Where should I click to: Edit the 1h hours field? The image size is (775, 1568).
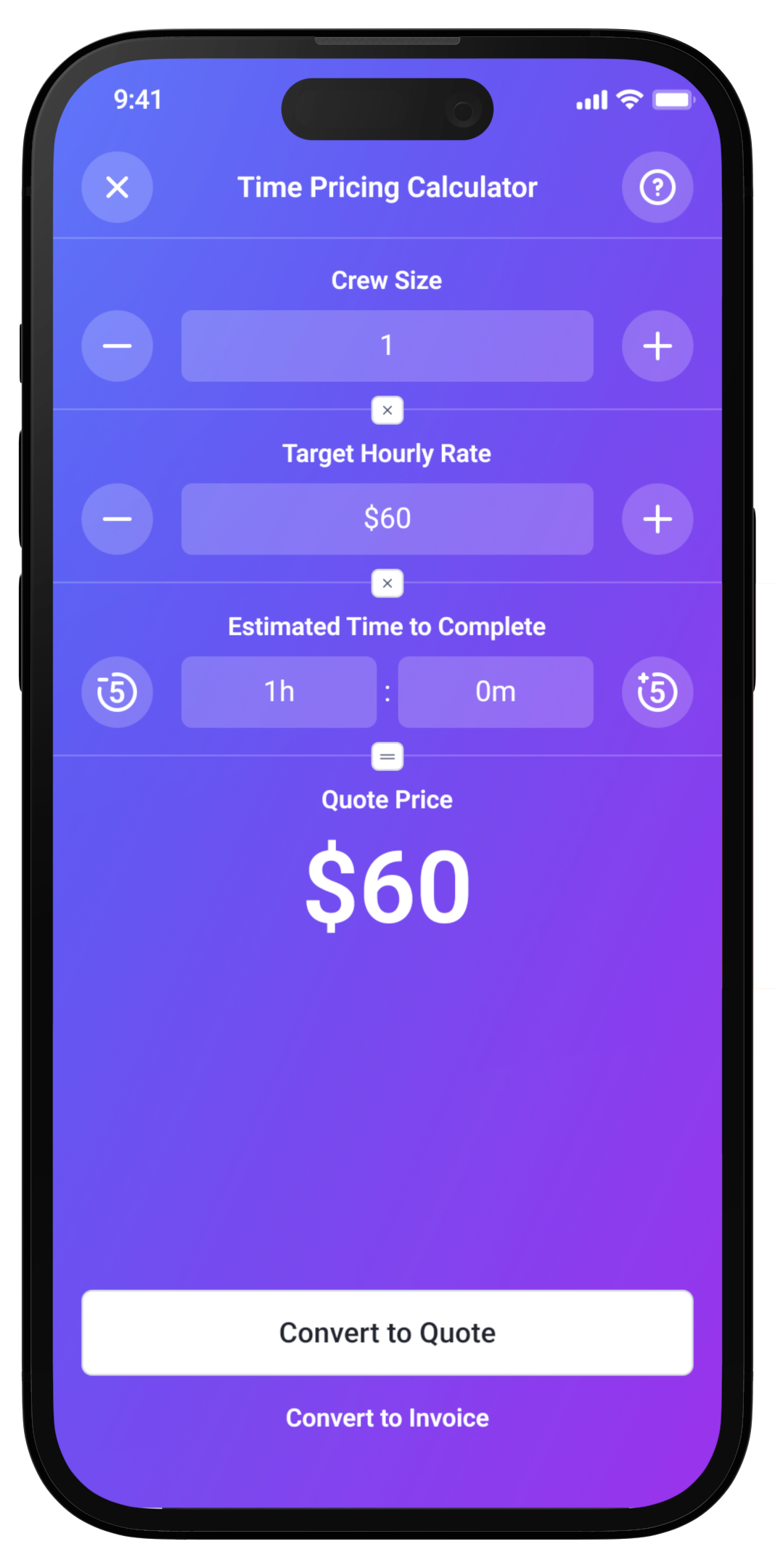coord(279,692)
